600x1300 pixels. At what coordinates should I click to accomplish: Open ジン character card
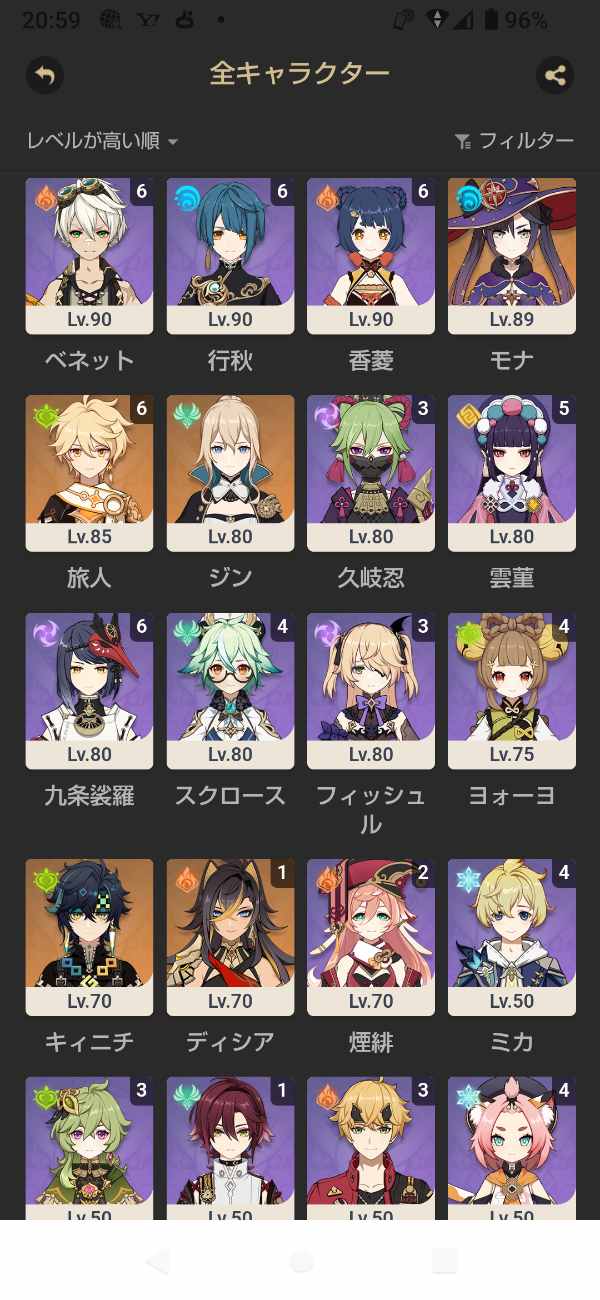230,472
